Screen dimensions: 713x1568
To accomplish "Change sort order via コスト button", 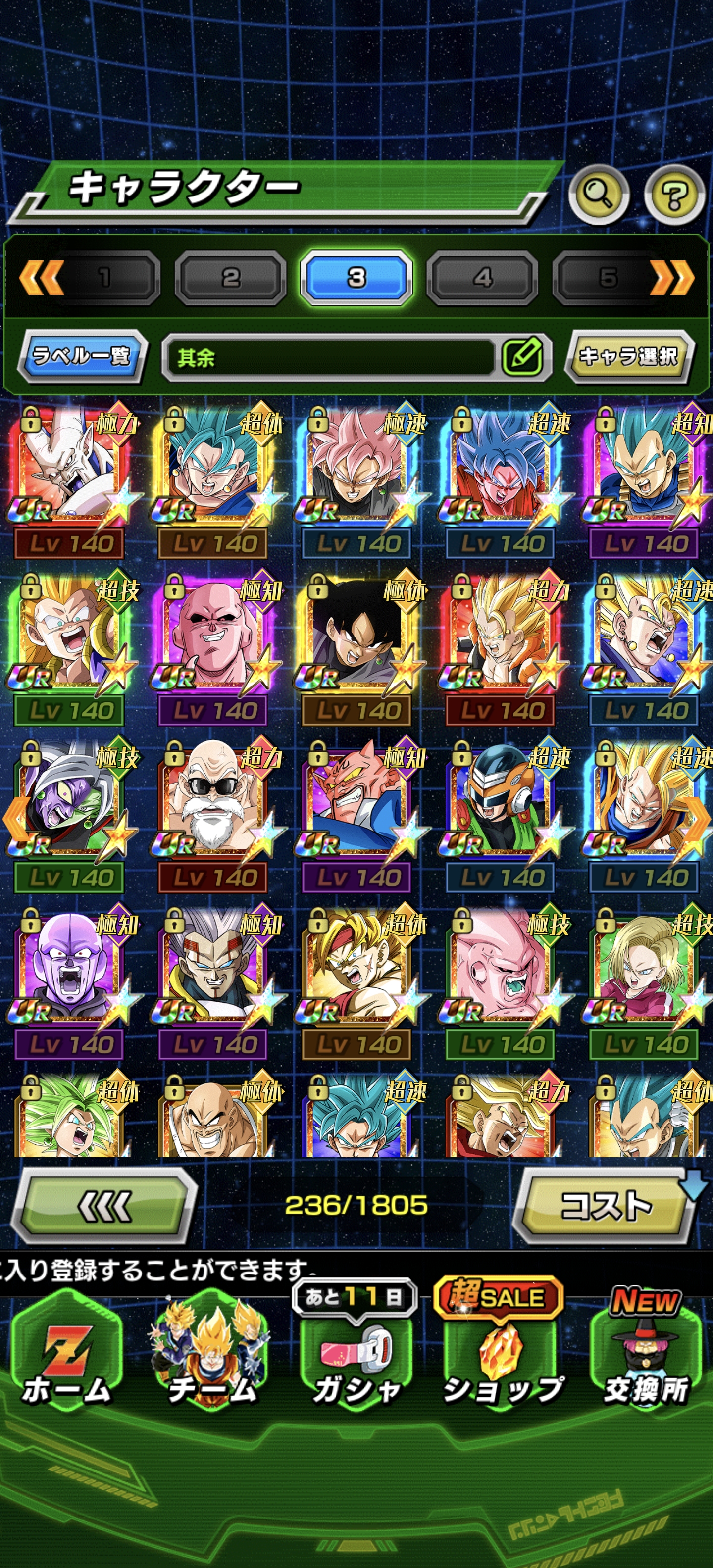I will coord(605,1205).
